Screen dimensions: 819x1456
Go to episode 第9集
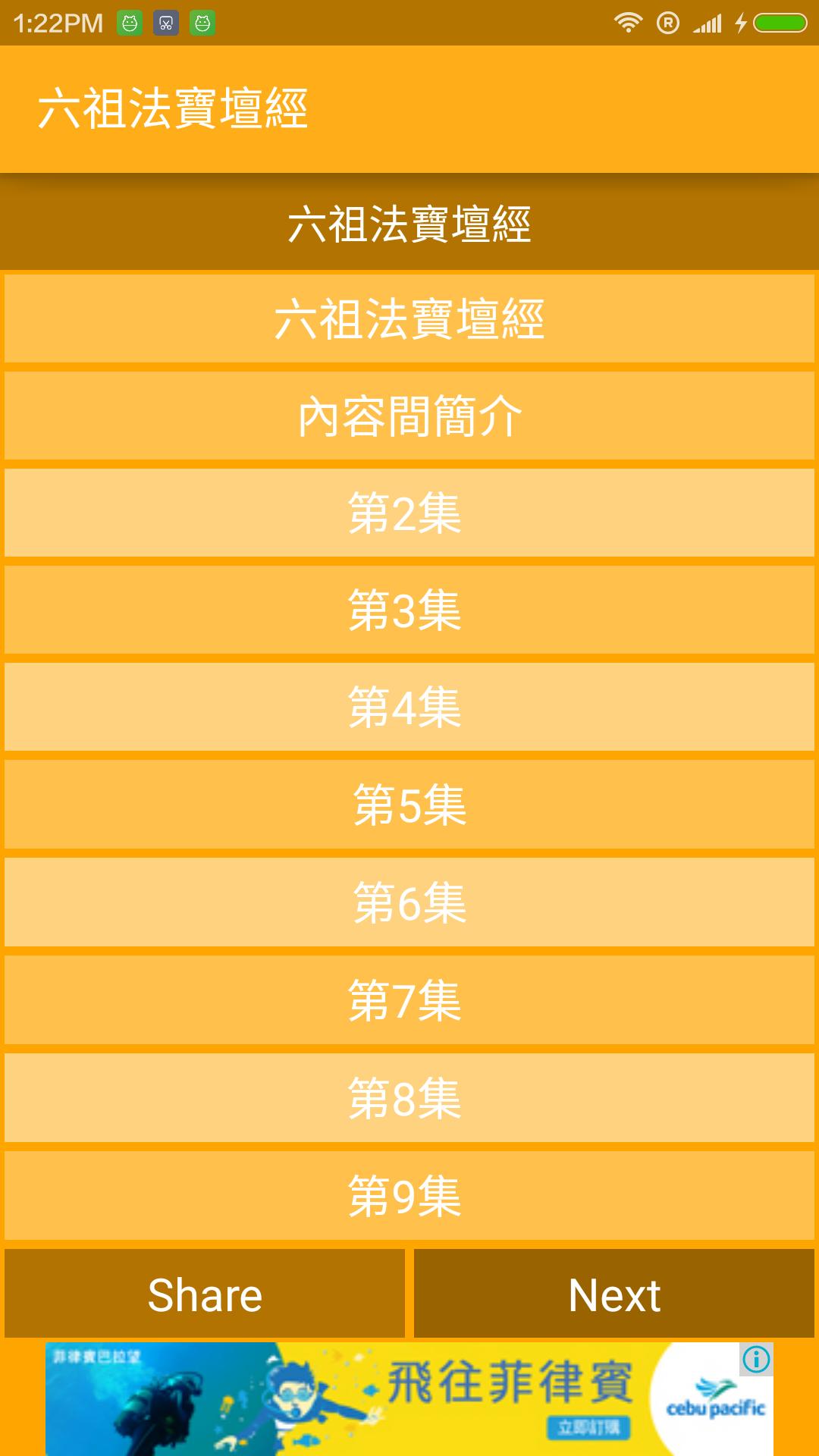click(409, 1195)
